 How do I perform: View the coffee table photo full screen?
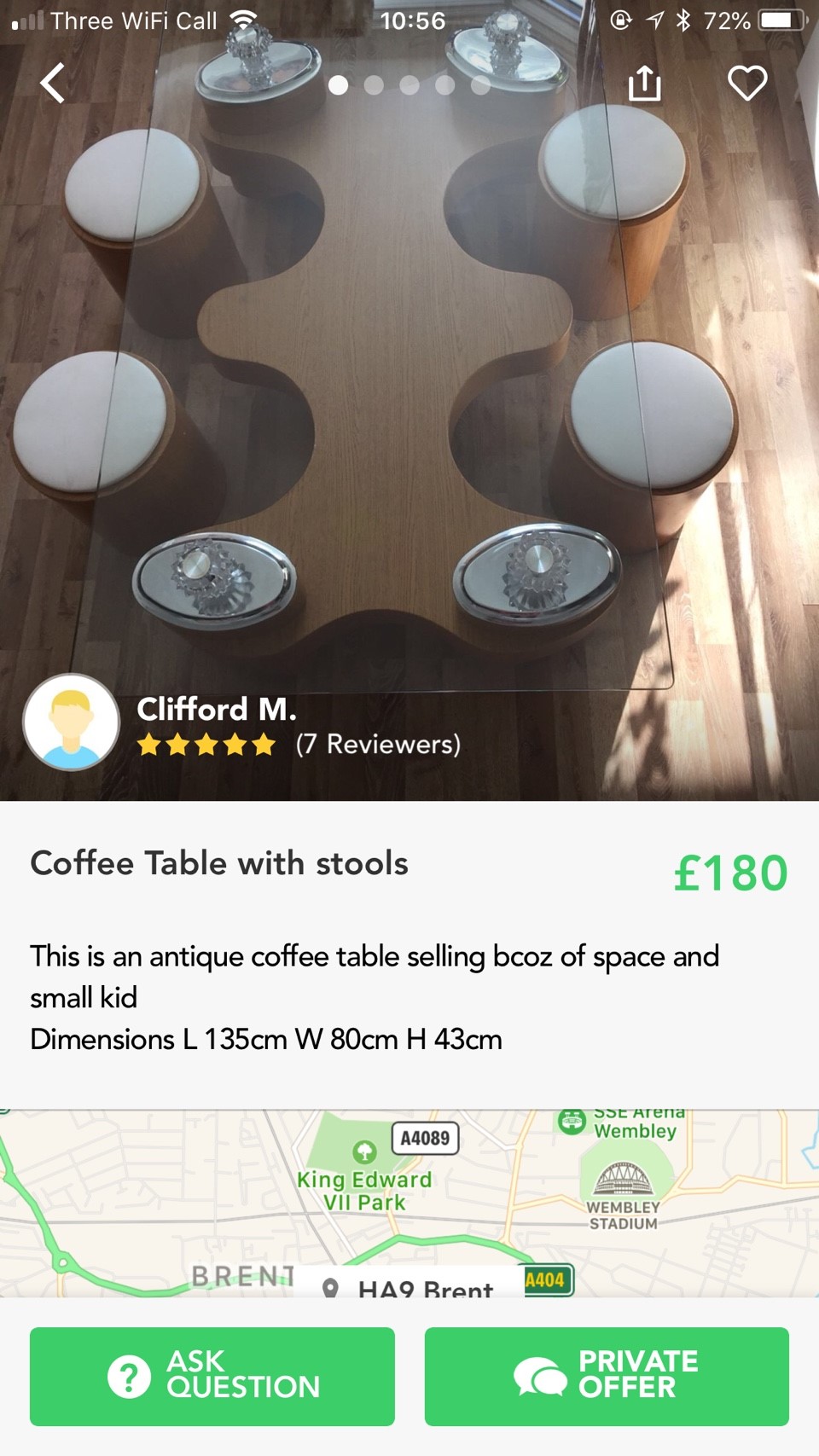[409, 384]
